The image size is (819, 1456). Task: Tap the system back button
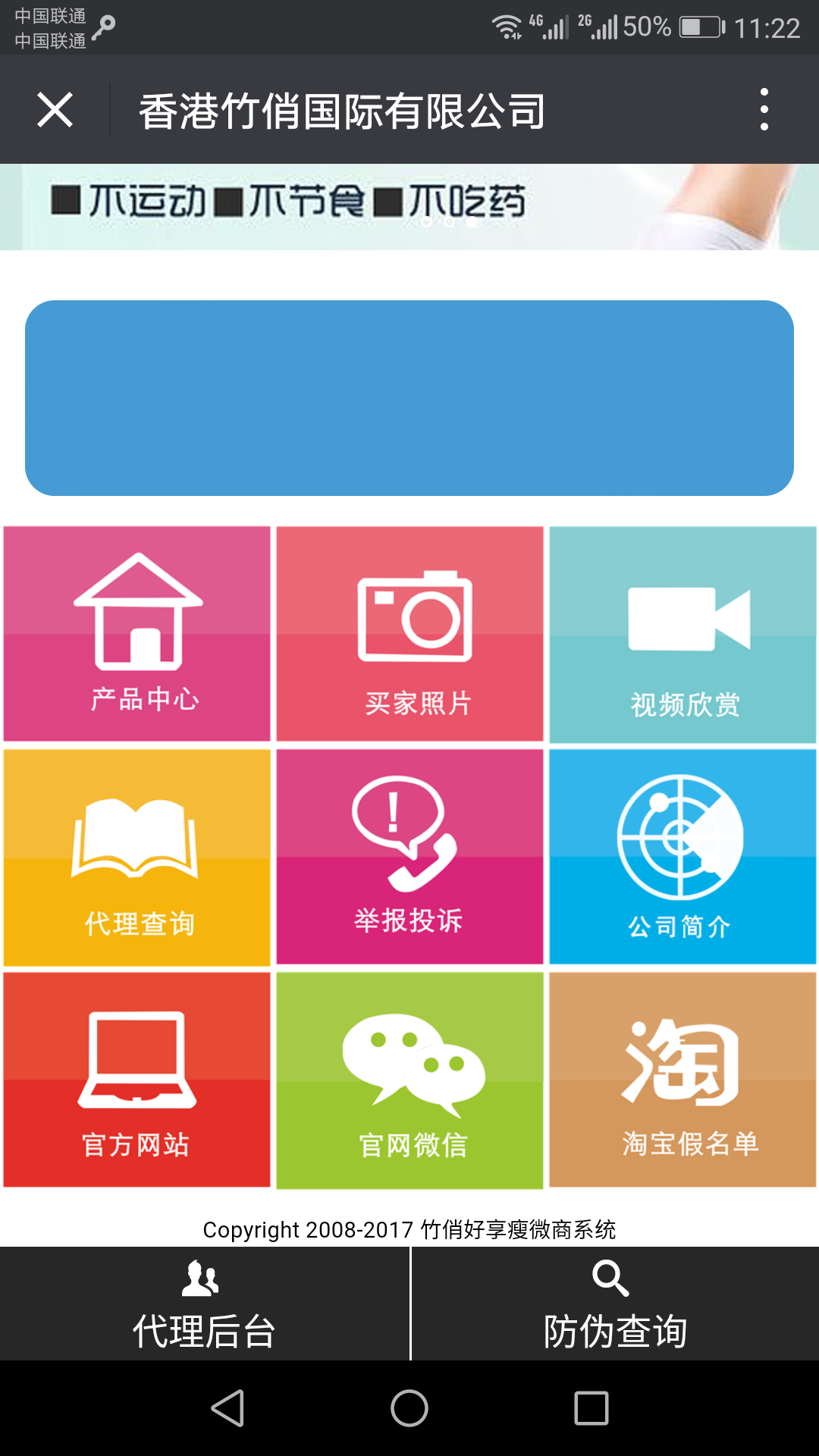[227, 1408]
